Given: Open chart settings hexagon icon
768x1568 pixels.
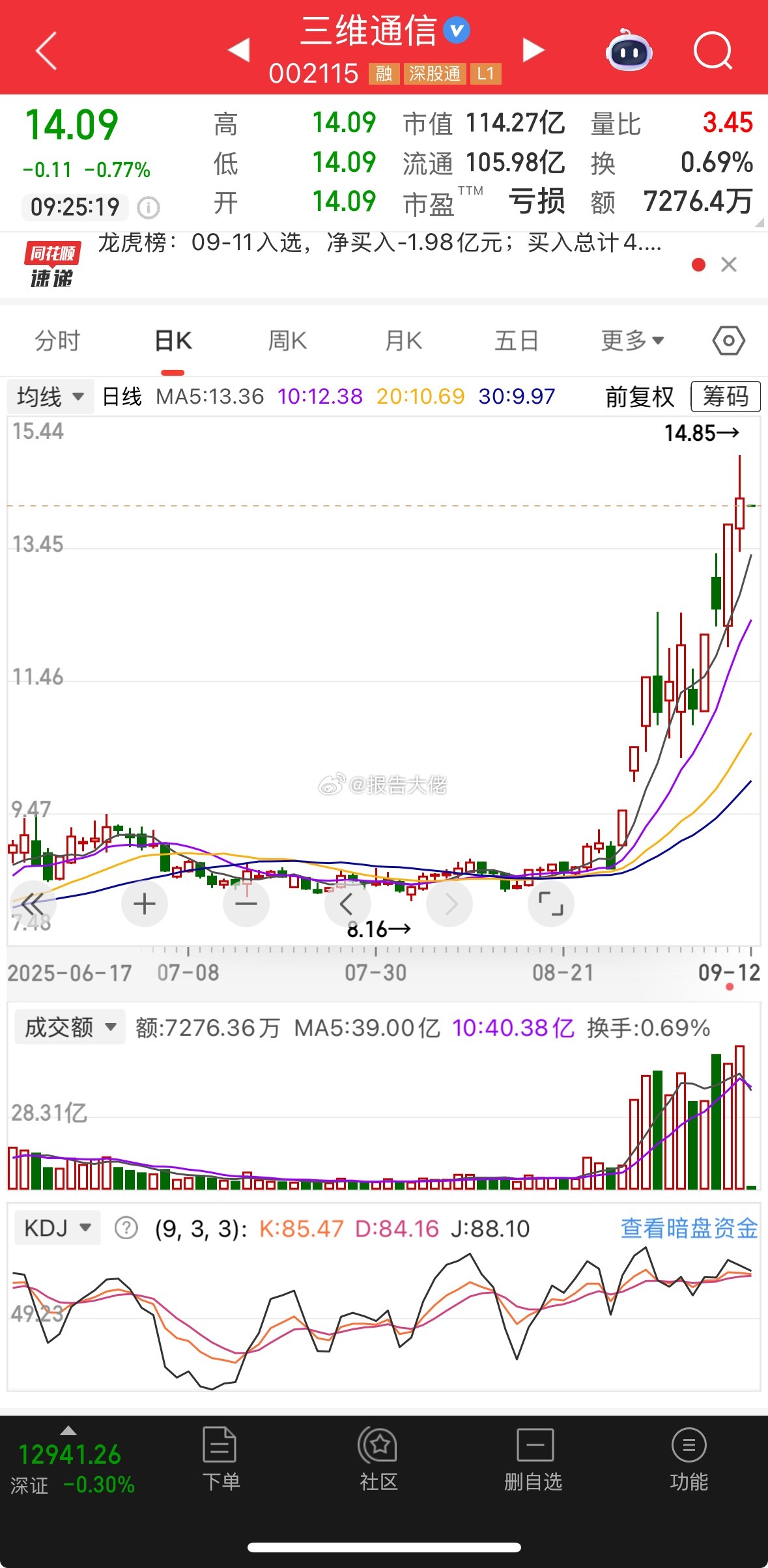Looking at the screenshot, I should pos(728,341).
